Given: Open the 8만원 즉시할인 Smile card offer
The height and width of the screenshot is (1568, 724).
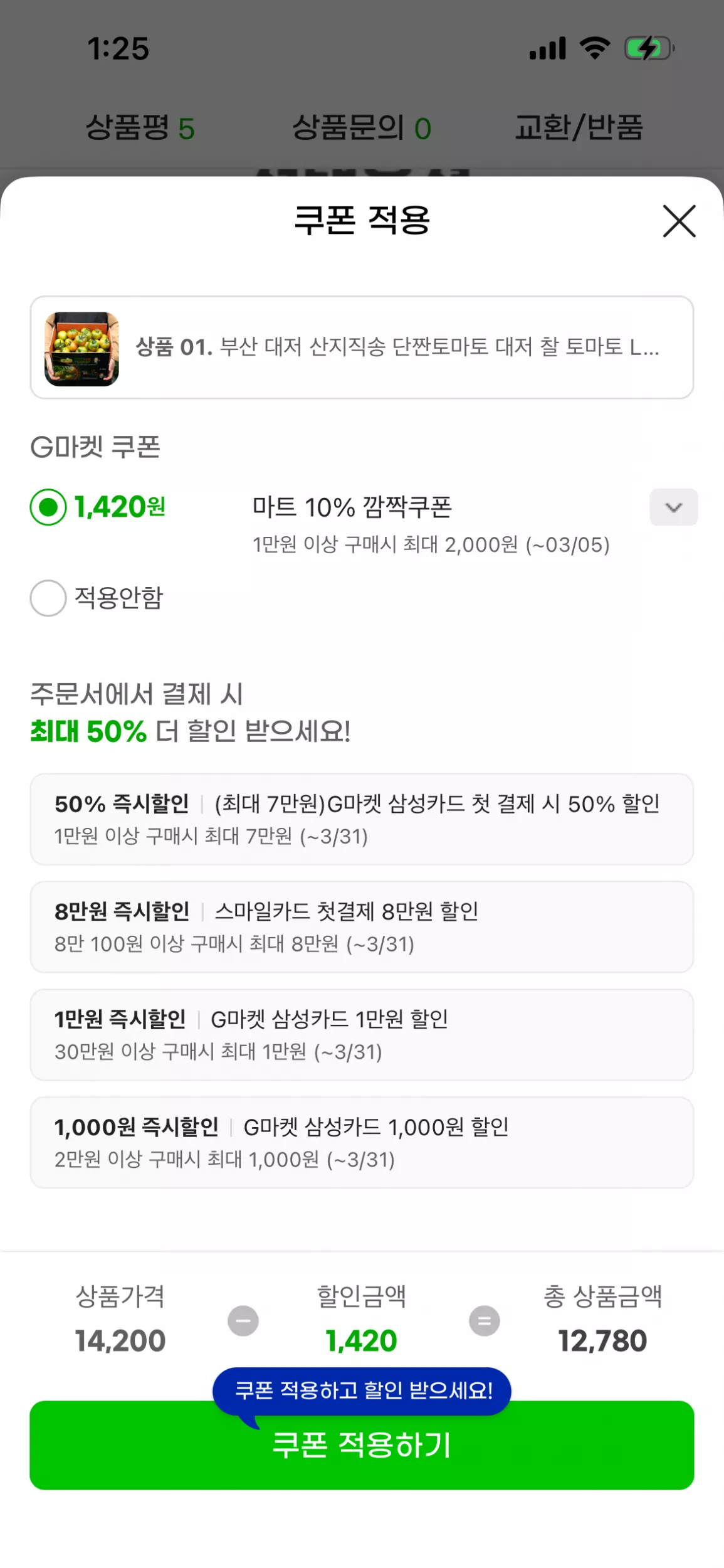Looking at the screenshot, I should pyautogui.click(x=362, y=927).
